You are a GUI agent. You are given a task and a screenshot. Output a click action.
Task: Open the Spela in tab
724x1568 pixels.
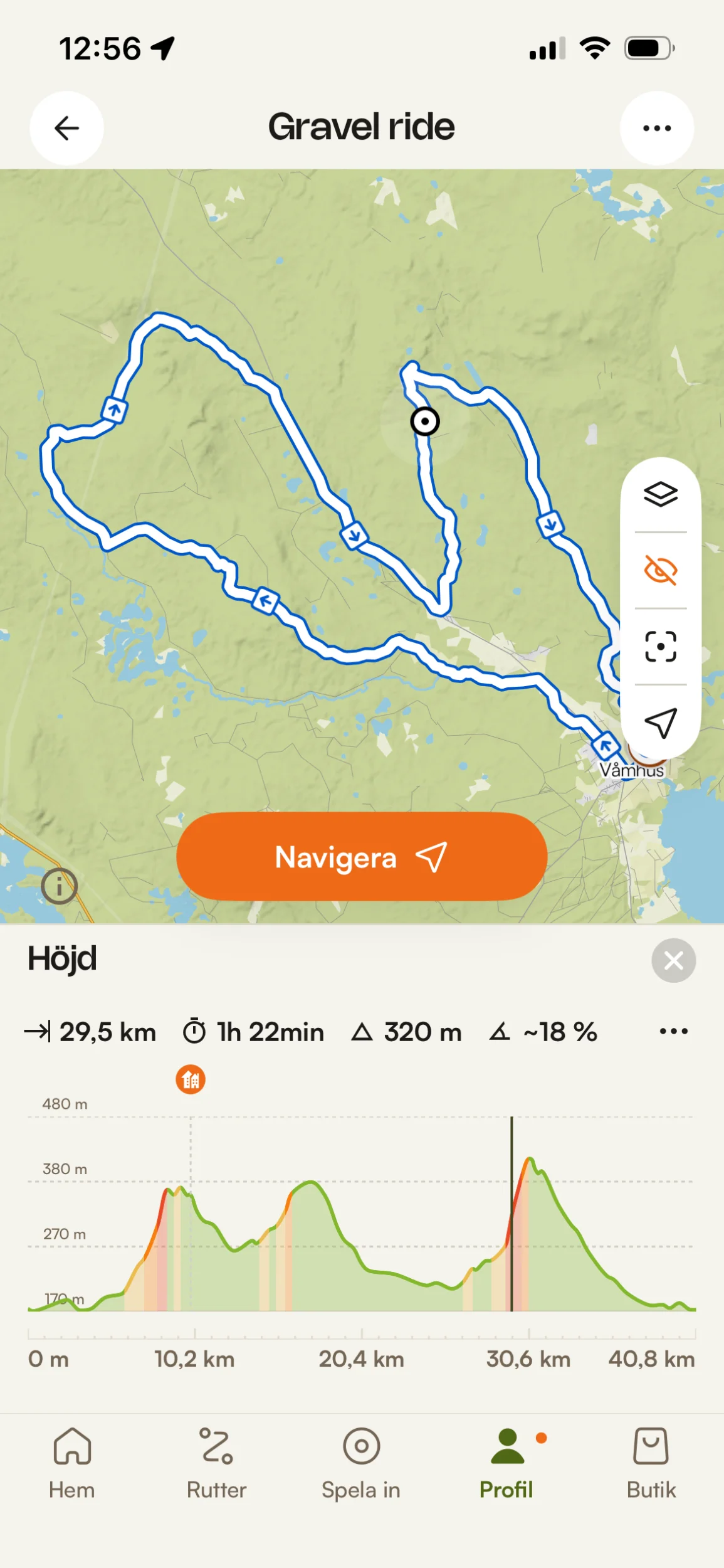tap(361, 1464)
